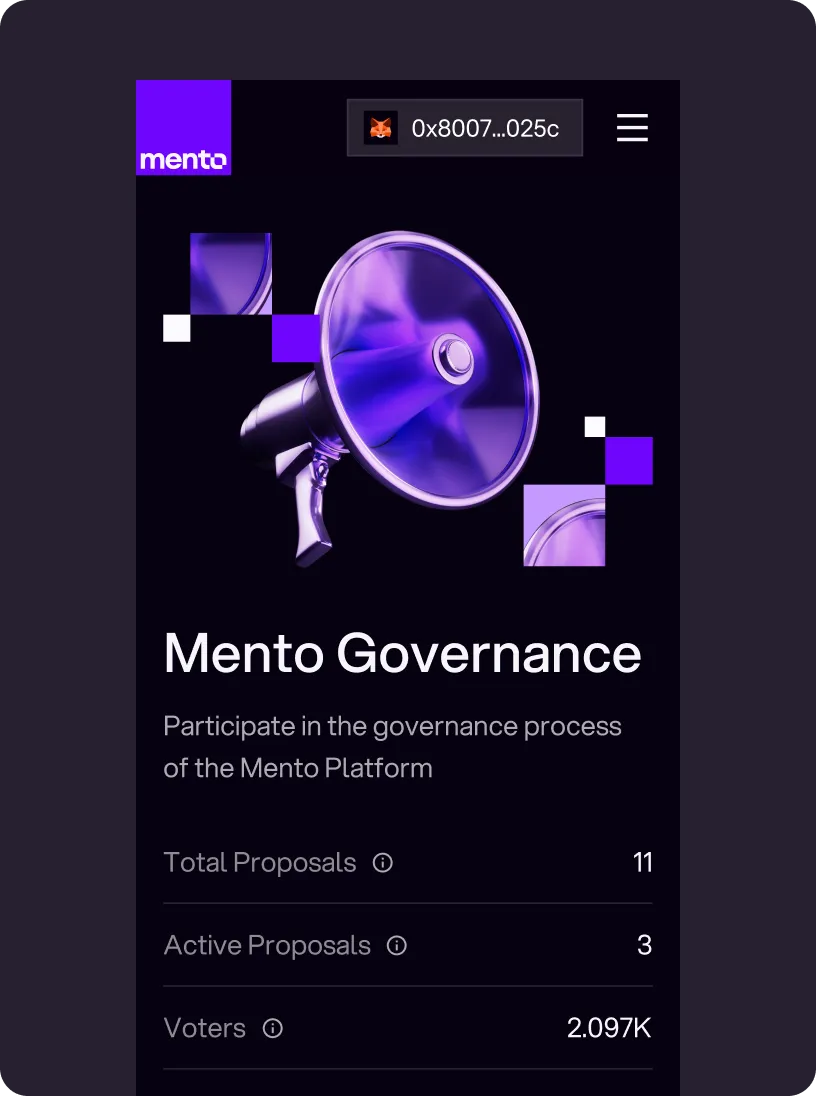The image size is (816, 1096).
Task: Click the info icon beside Active Proposals
Action: pyautogui.click(x=396, y=946)
